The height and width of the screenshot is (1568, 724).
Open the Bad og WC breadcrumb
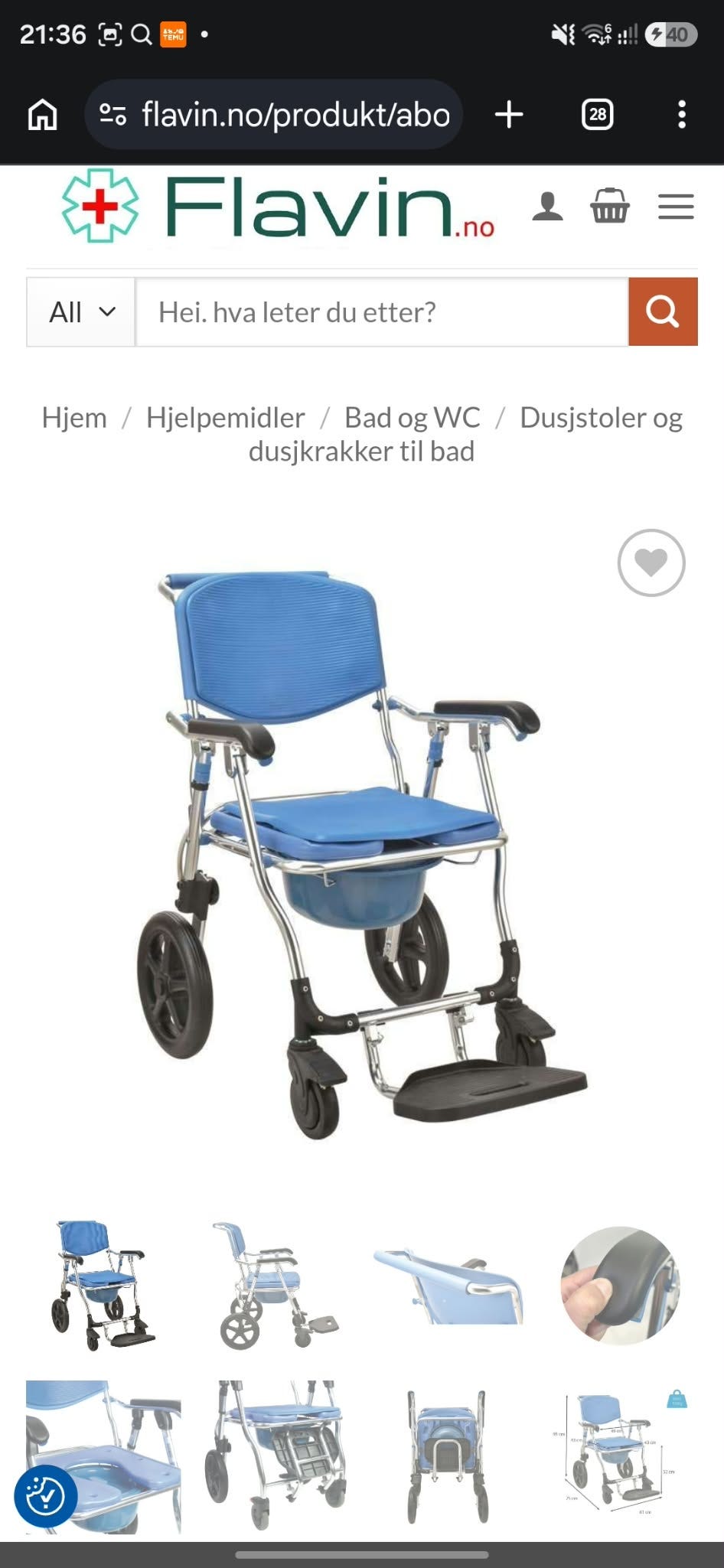[x=413, y=418]
